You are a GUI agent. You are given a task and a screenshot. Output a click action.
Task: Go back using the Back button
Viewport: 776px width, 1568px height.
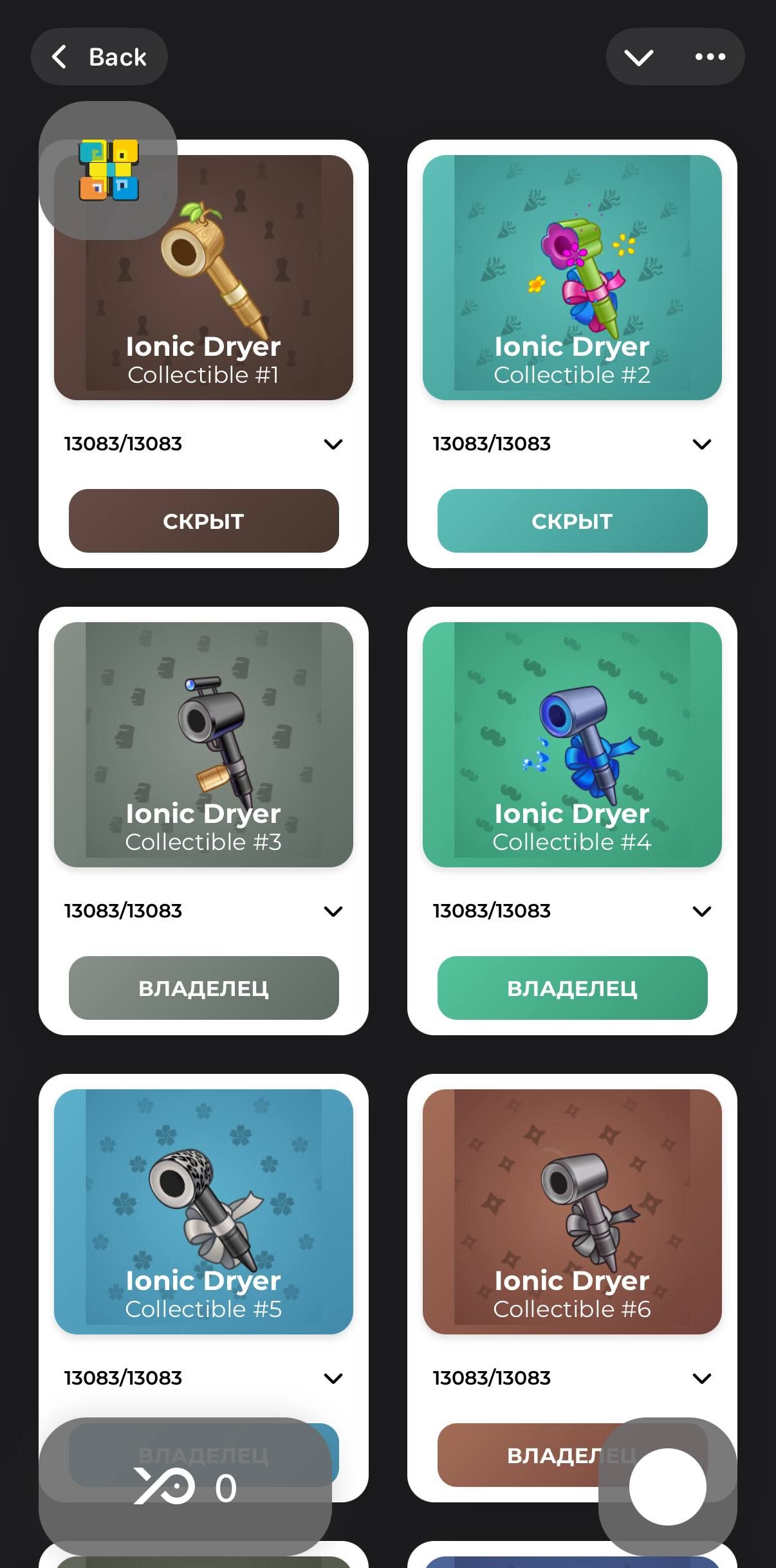pyautogui.click(x=100, y=57)
